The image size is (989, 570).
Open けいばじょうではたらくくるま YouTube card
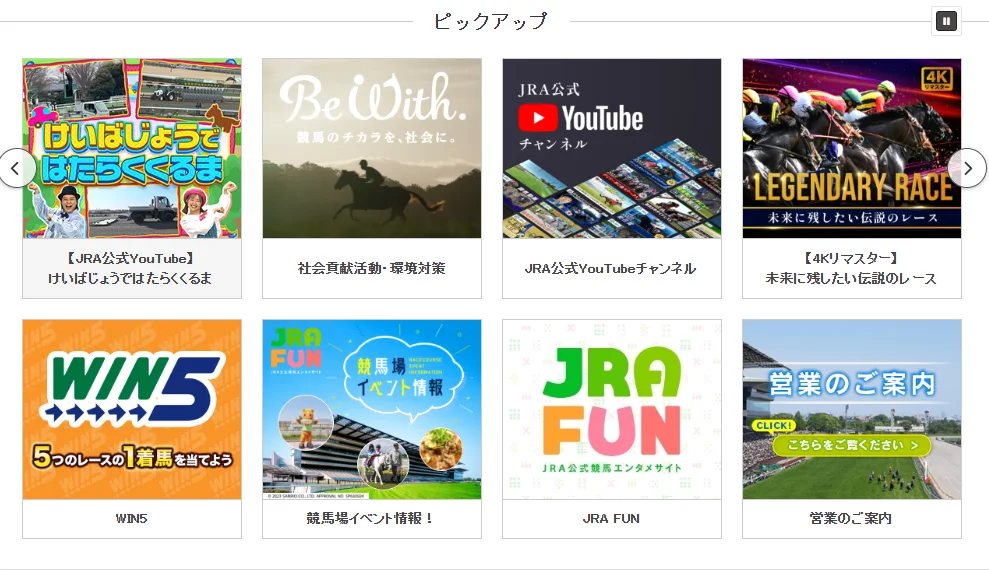[x=132, y=178]
